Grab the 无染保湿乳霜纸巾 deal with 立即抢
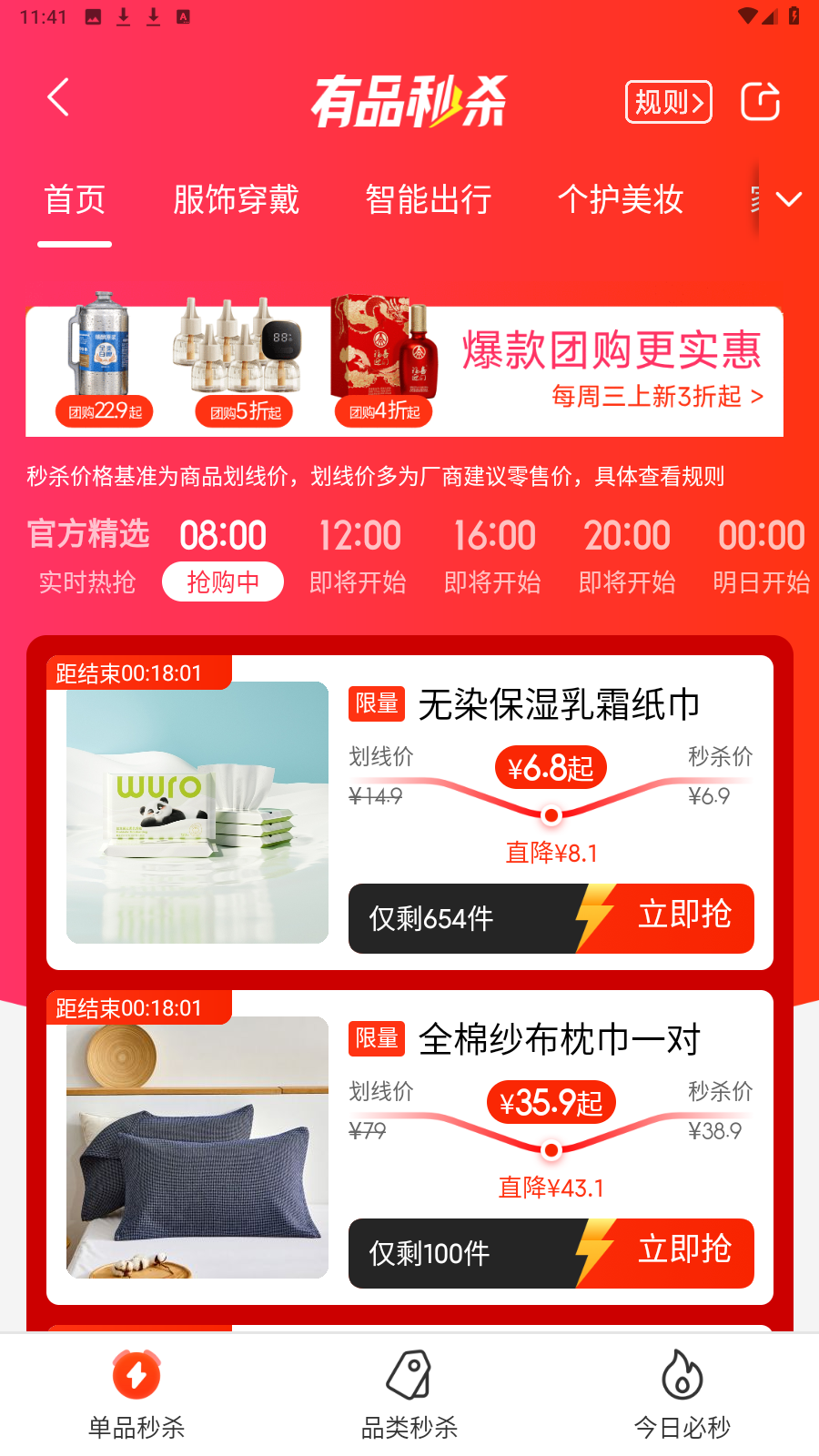Image resolution: width=819 pixels, height=1456 pixels. (x=682, y=917)
